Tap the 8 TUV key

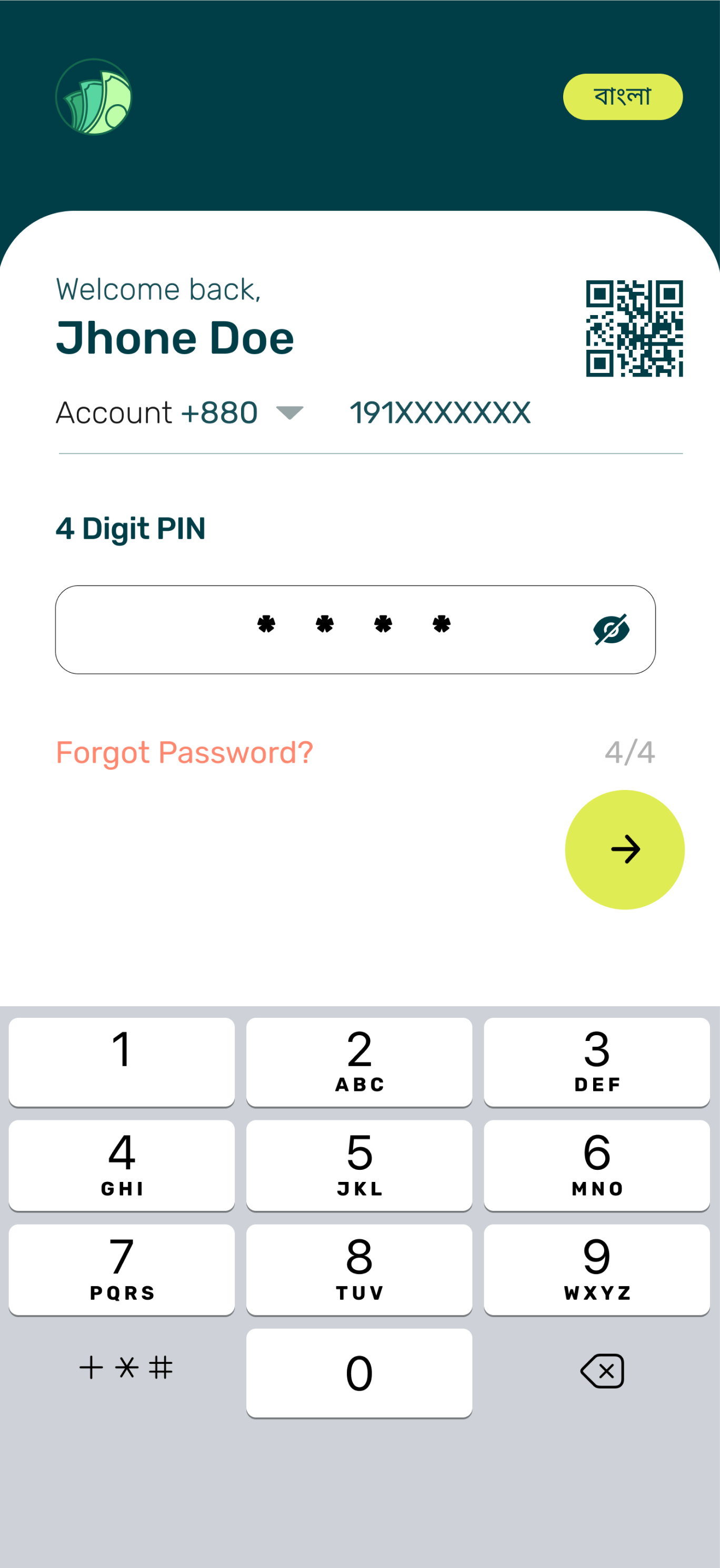(359, 1269)
